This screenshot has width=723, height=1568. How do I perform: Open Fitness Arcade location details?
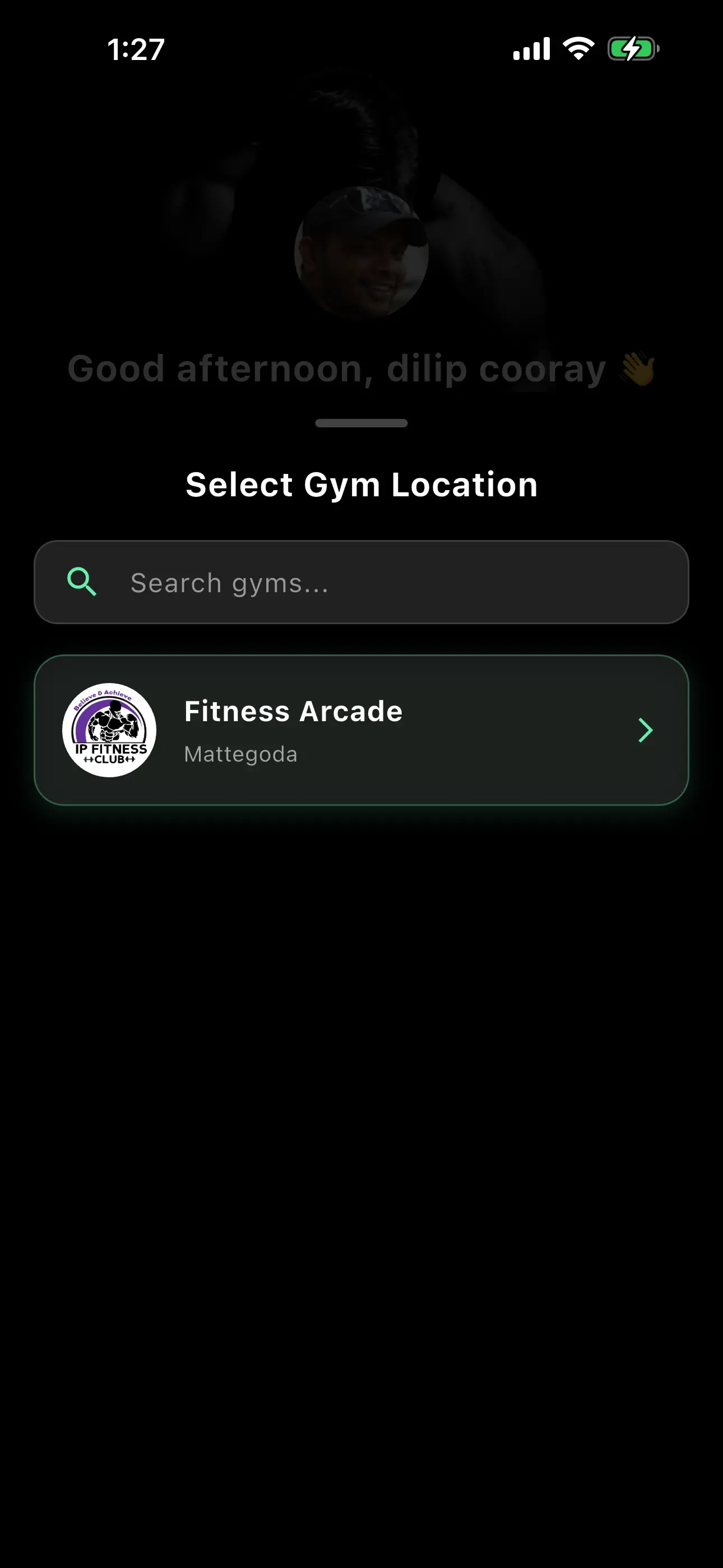pos(361,730)
